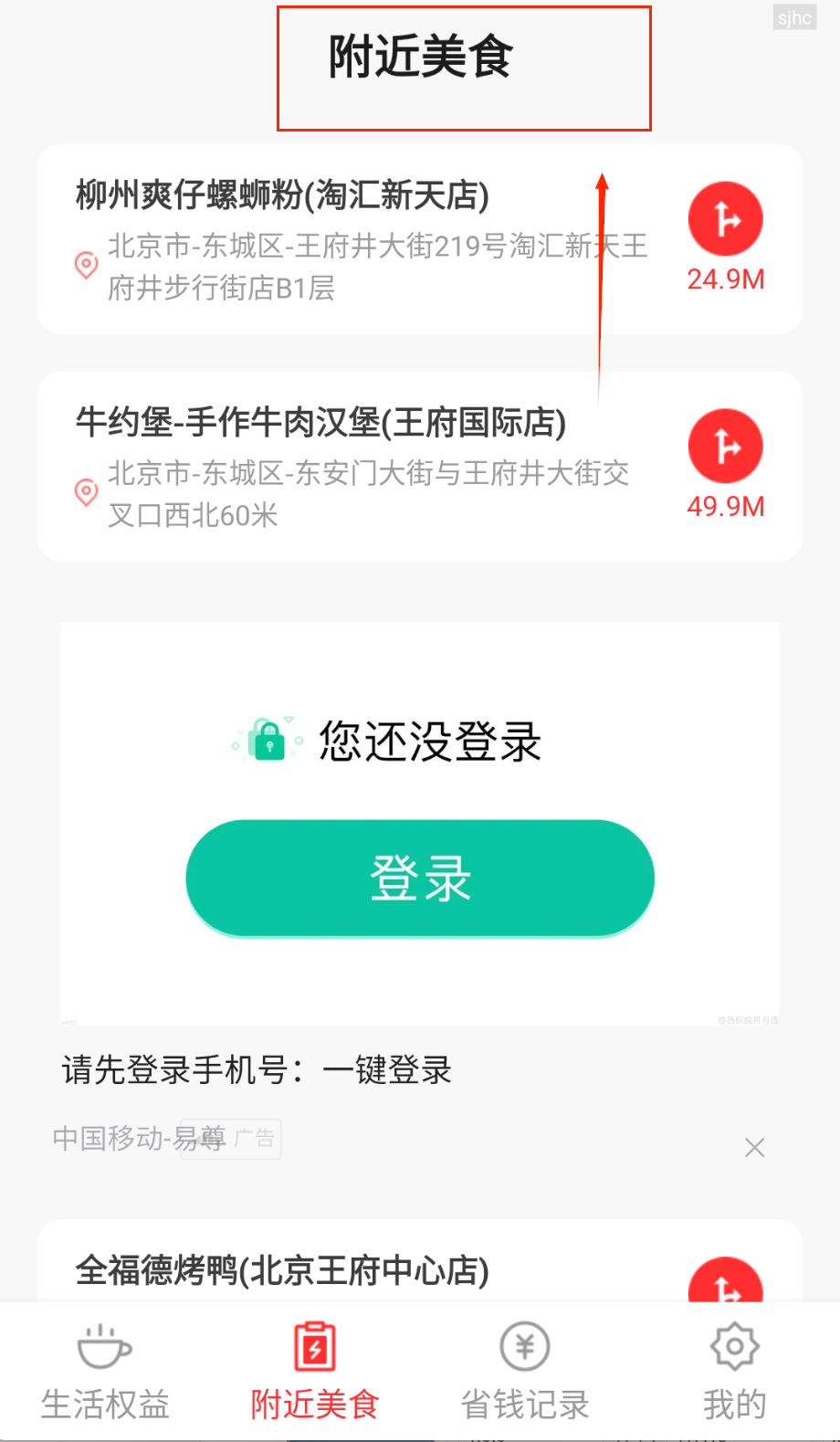Tap the green 登录 button
This screenshot has width=840, height=1442.
click(x=420, y=878)
